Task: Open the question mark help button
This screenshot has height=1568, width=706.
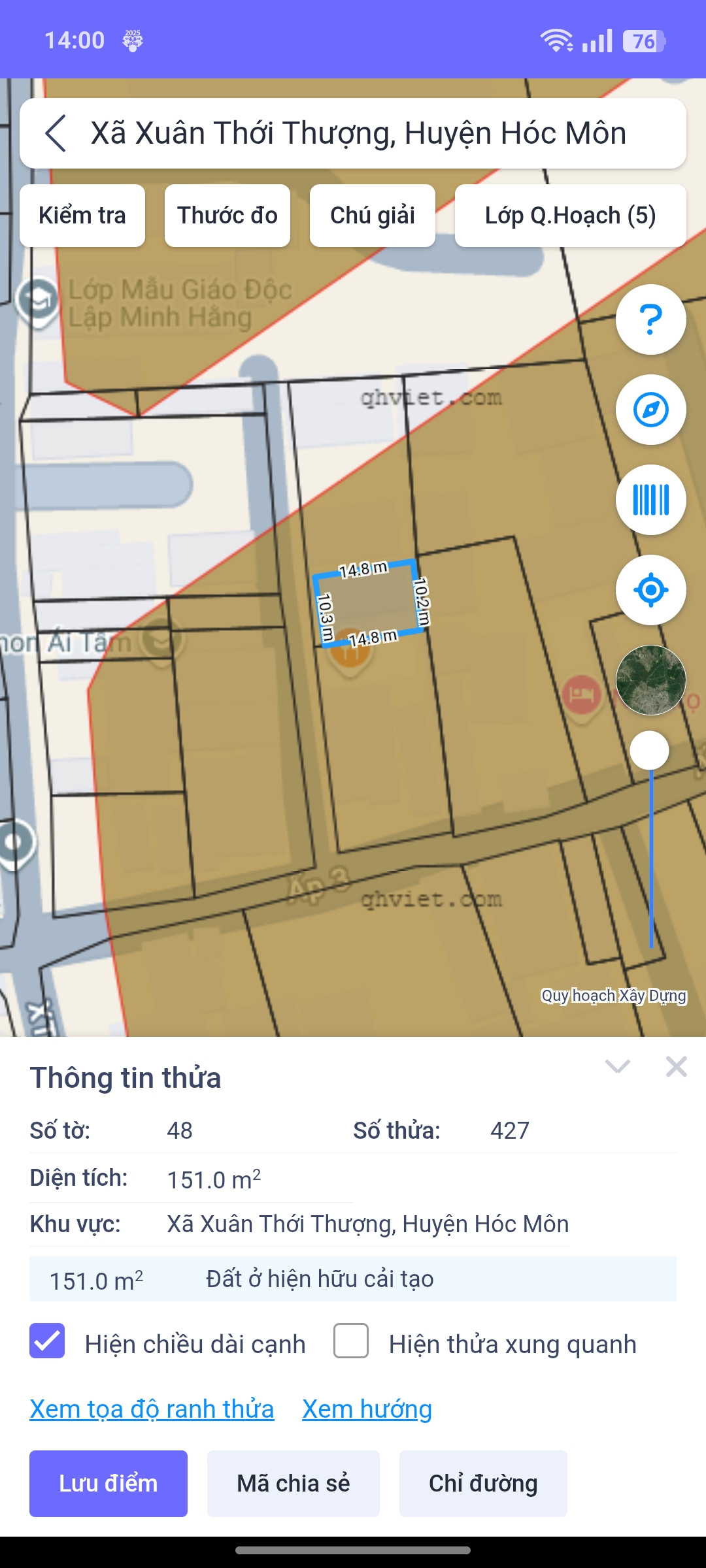Action: pos(650,319)
